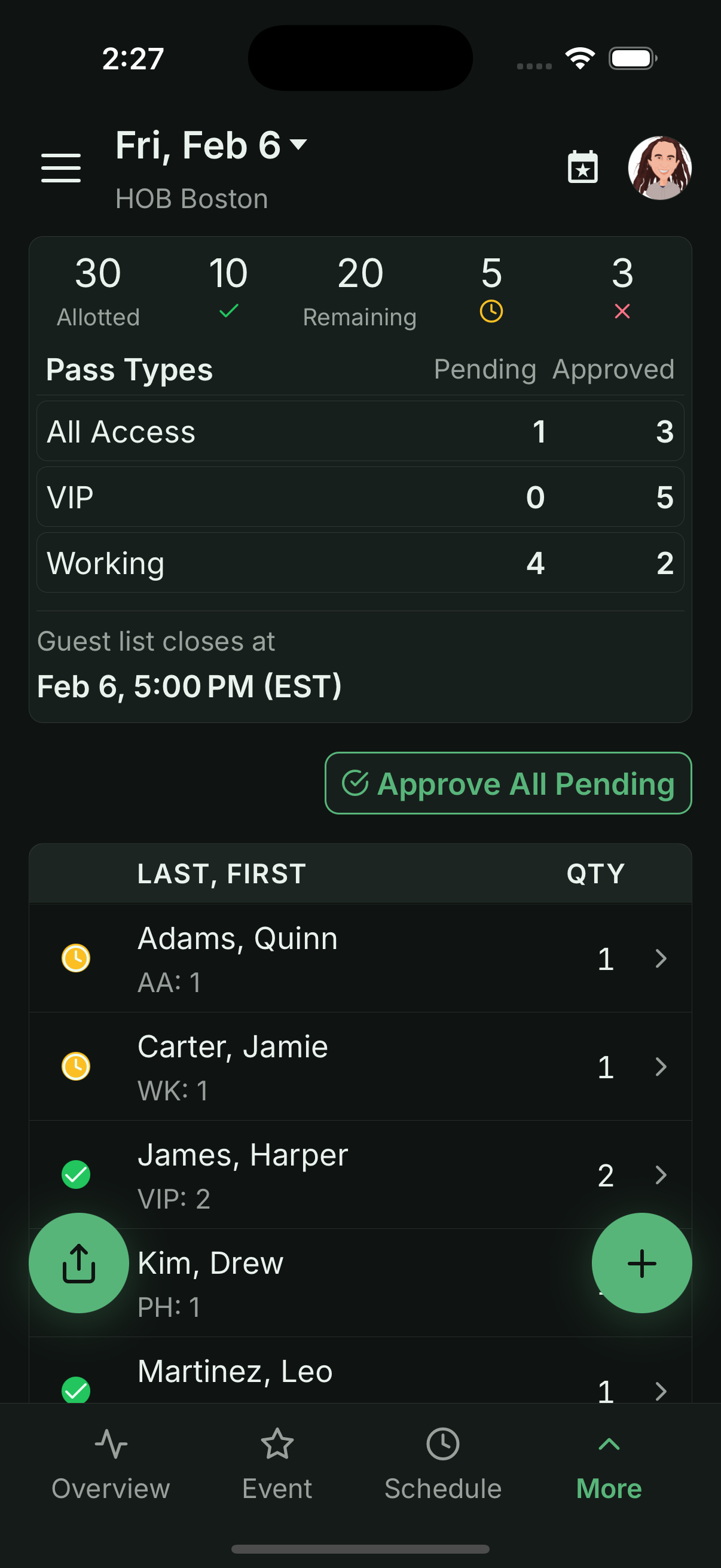Open the navigation hamburger menu
Image resolution: width=721 pixels, height=1568 pixels.
pyautogui.click(x=60, y=169)
